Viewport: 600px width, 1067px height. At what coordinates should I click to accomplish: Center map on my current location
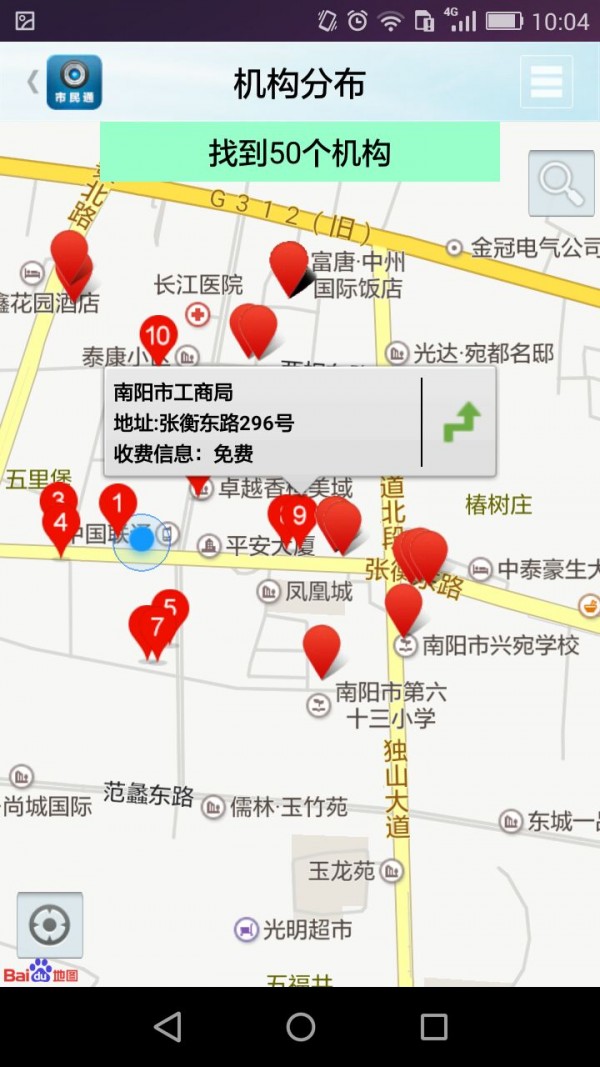coord(49,925)
